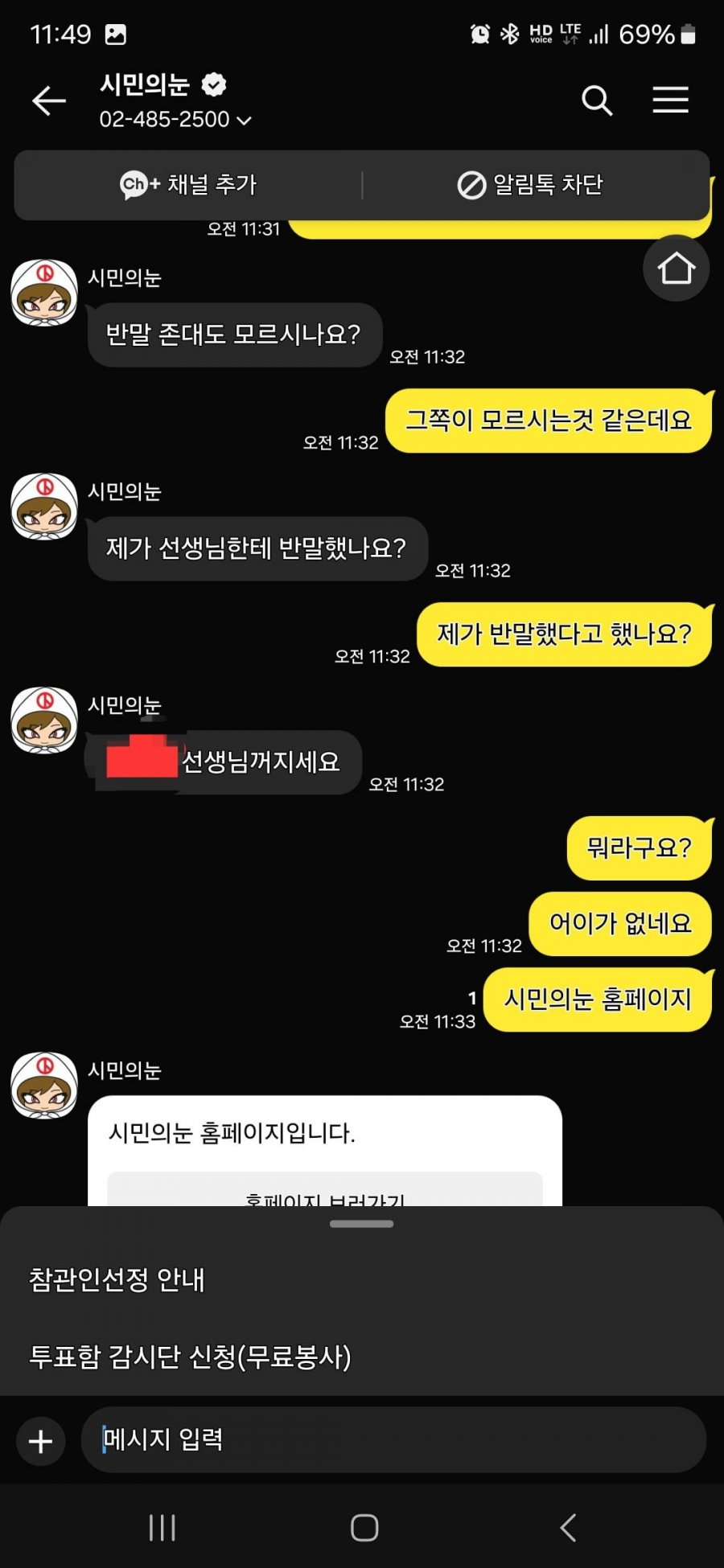Expand the 02-485-2500 phone number dropdown
The height and width of the screenshot is (1568, 724).
243,121
